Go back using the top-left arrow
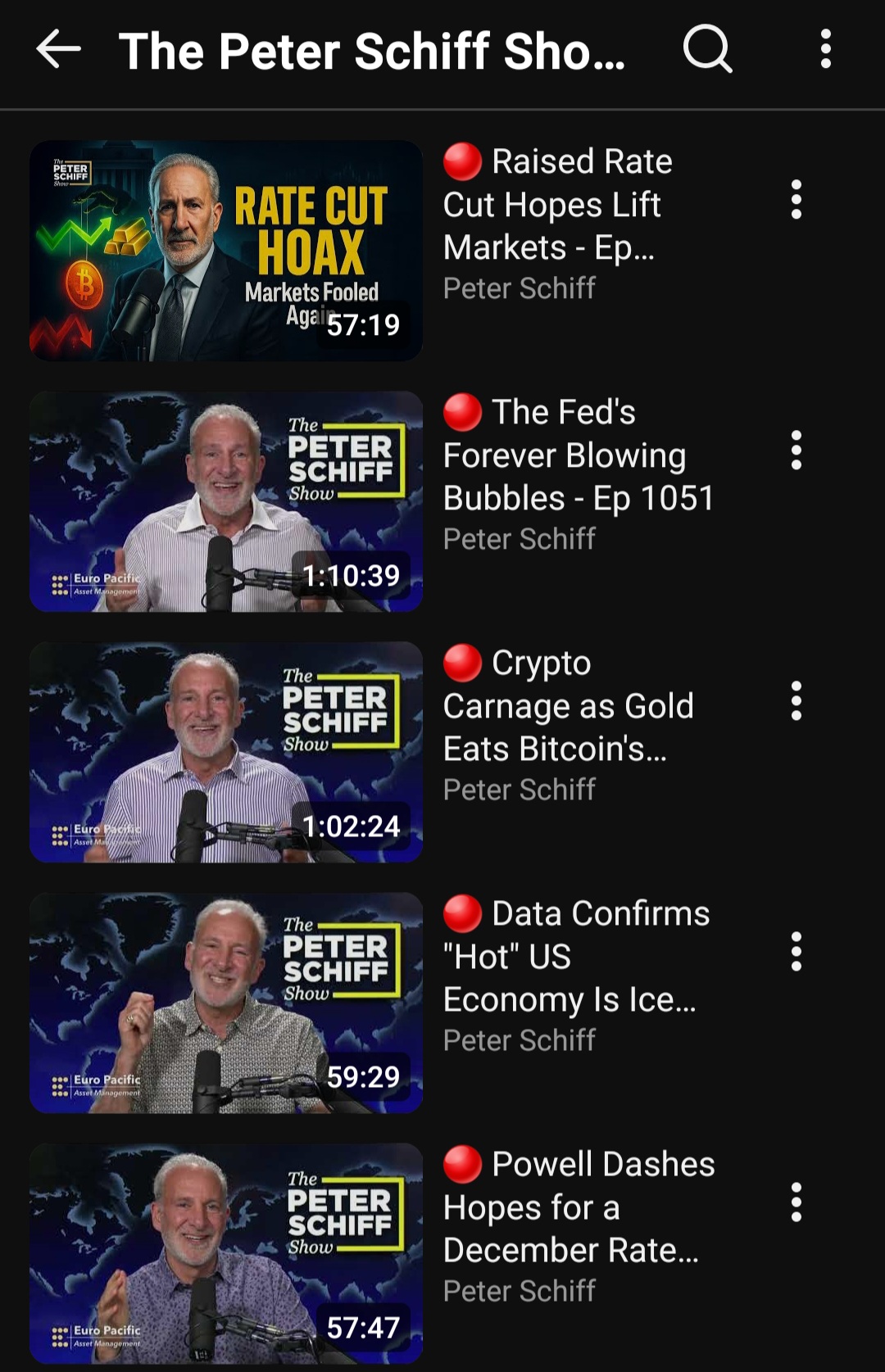 [58, 50]
